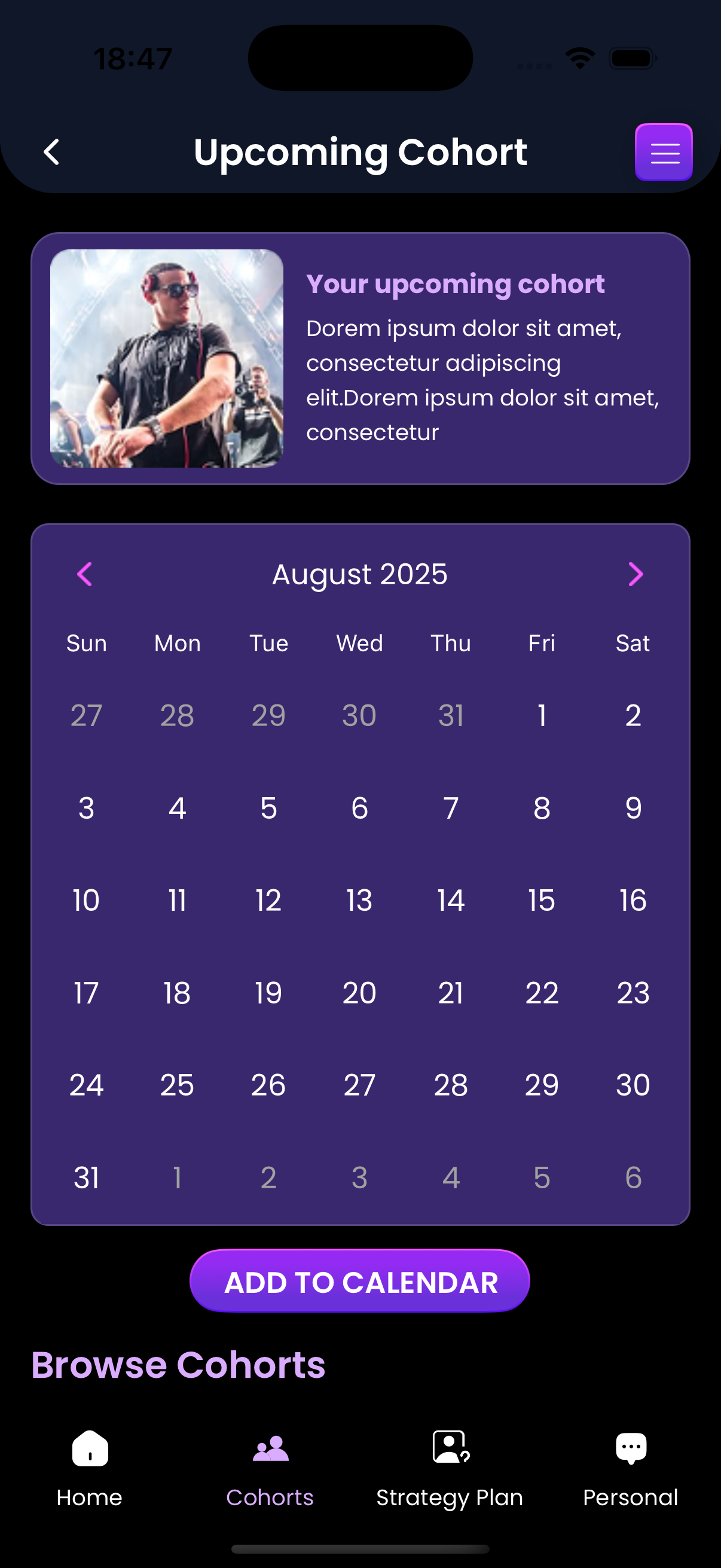Select August 25 on calendar
This screenshot has height=1568, width=721.
pos(177,1085)
